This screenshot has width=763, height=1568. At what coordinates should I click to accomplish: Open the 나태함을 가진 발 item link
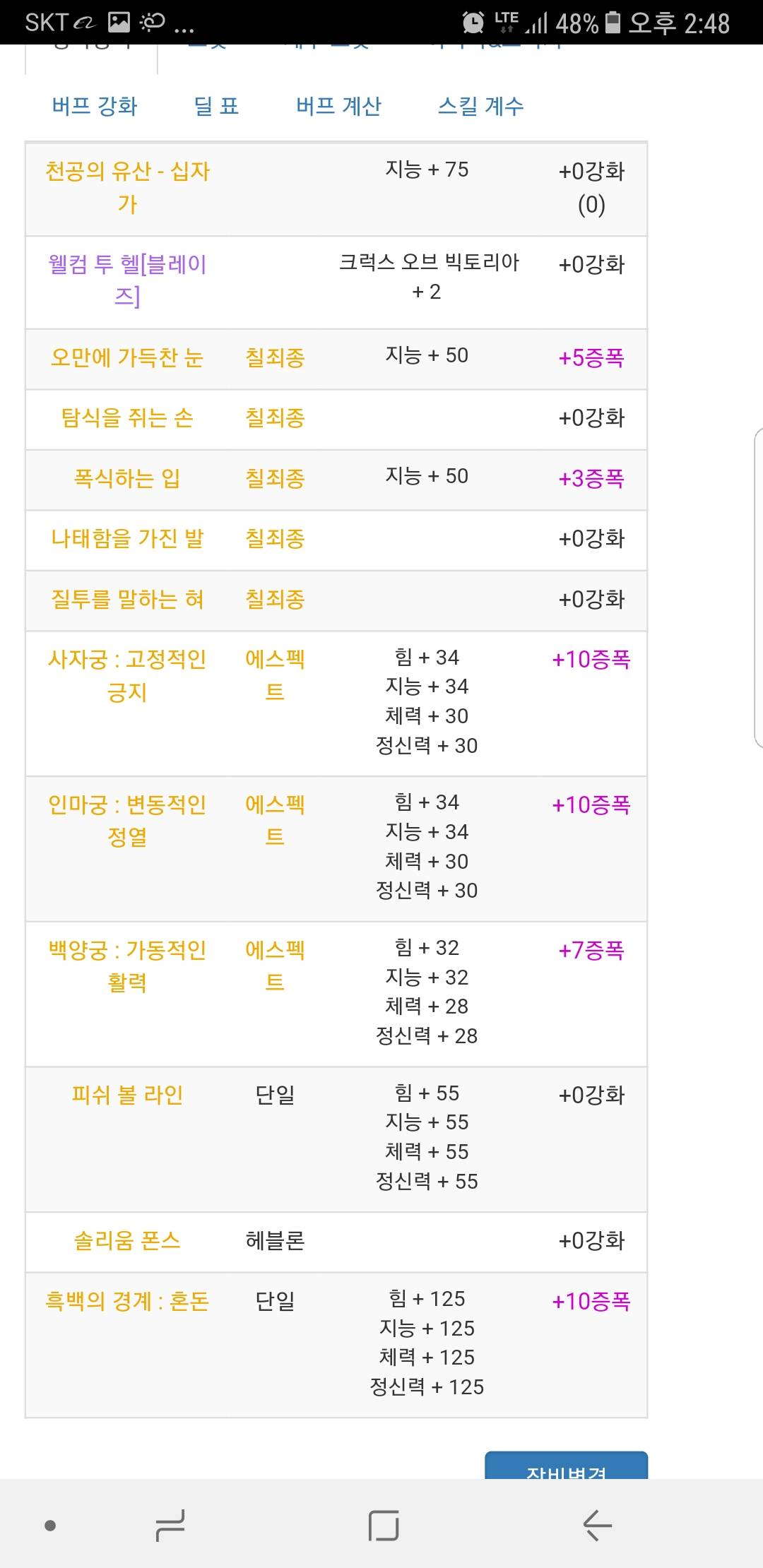tap(127, 539)
